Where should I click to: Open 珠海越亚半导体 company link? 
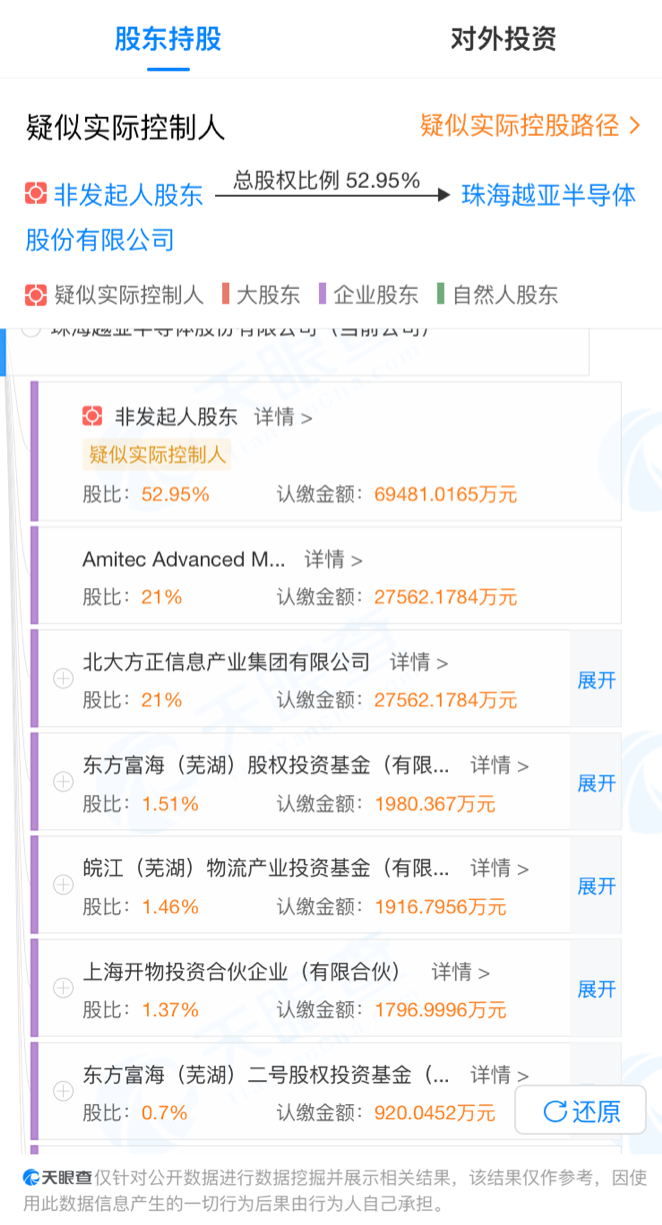(x=548, y=195)
